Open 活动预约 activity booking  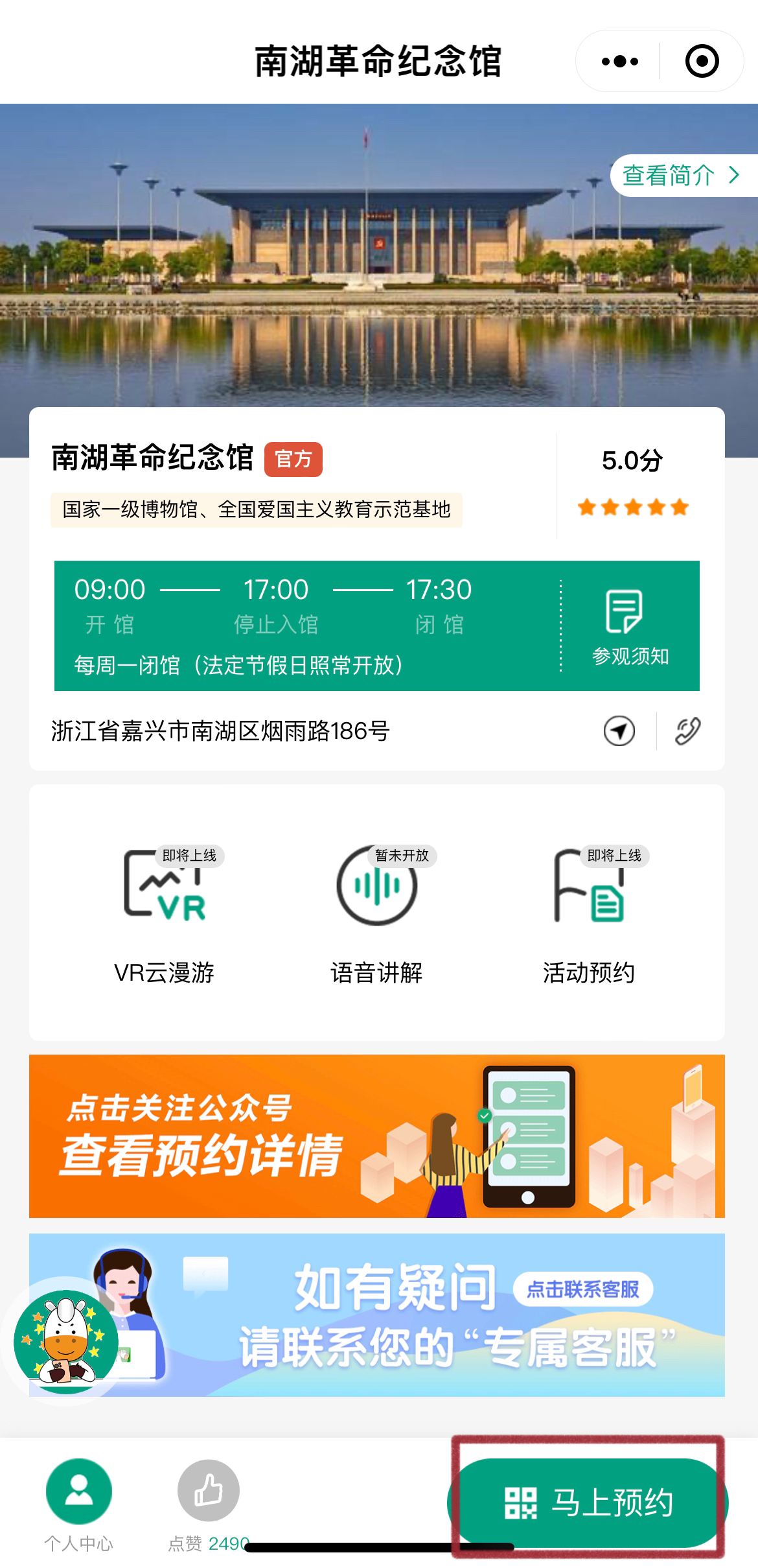click(588, 914)
